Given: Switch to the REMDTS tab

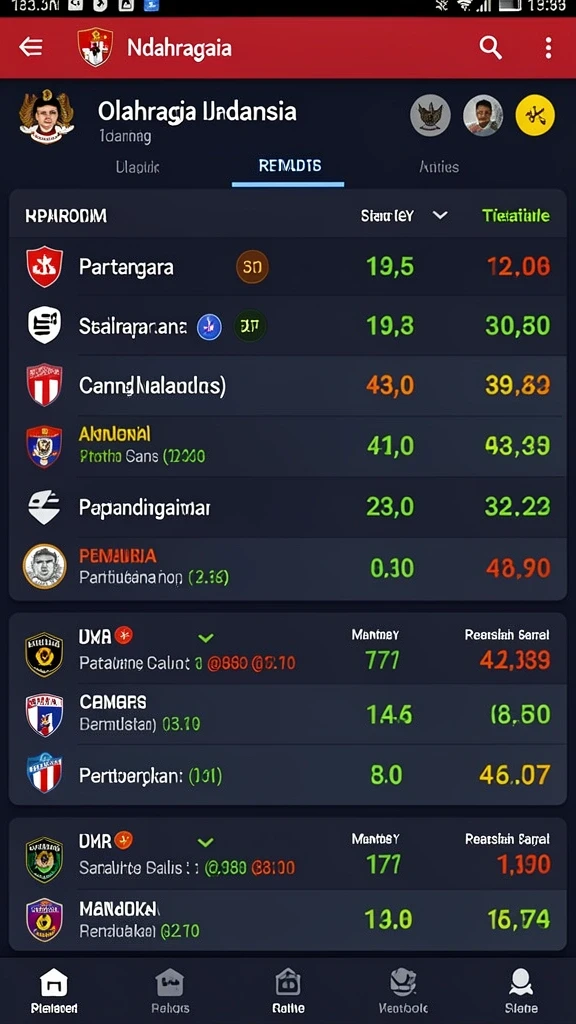Looking at the screenshot, I should [289, 166].
